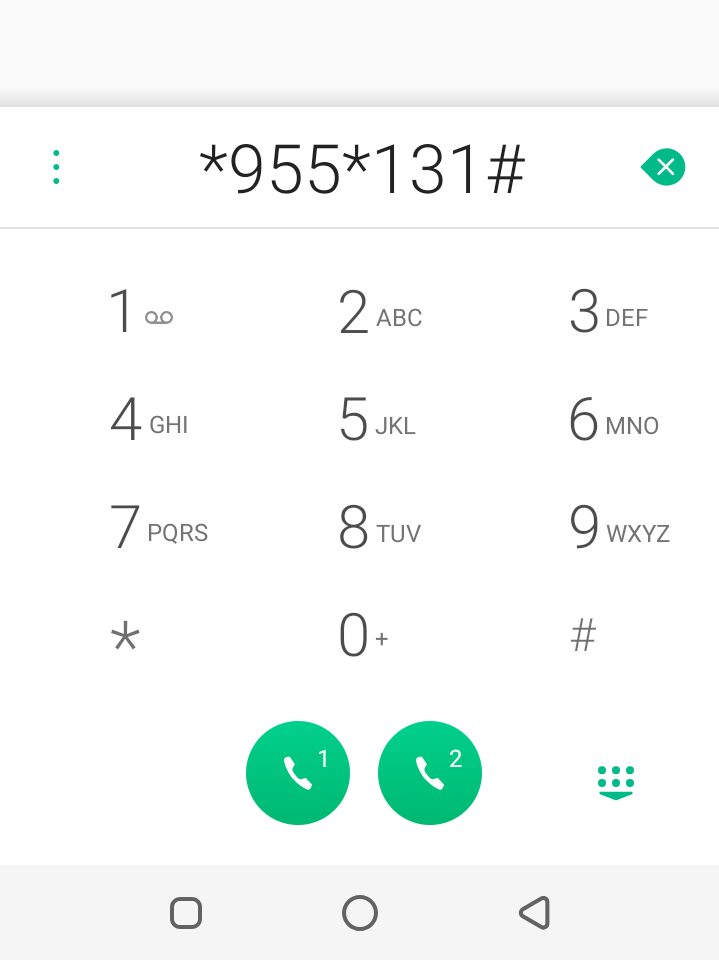Tap the 8 TUV key
Viewport: 719px width, 960px height.
[x=379, y=528]
